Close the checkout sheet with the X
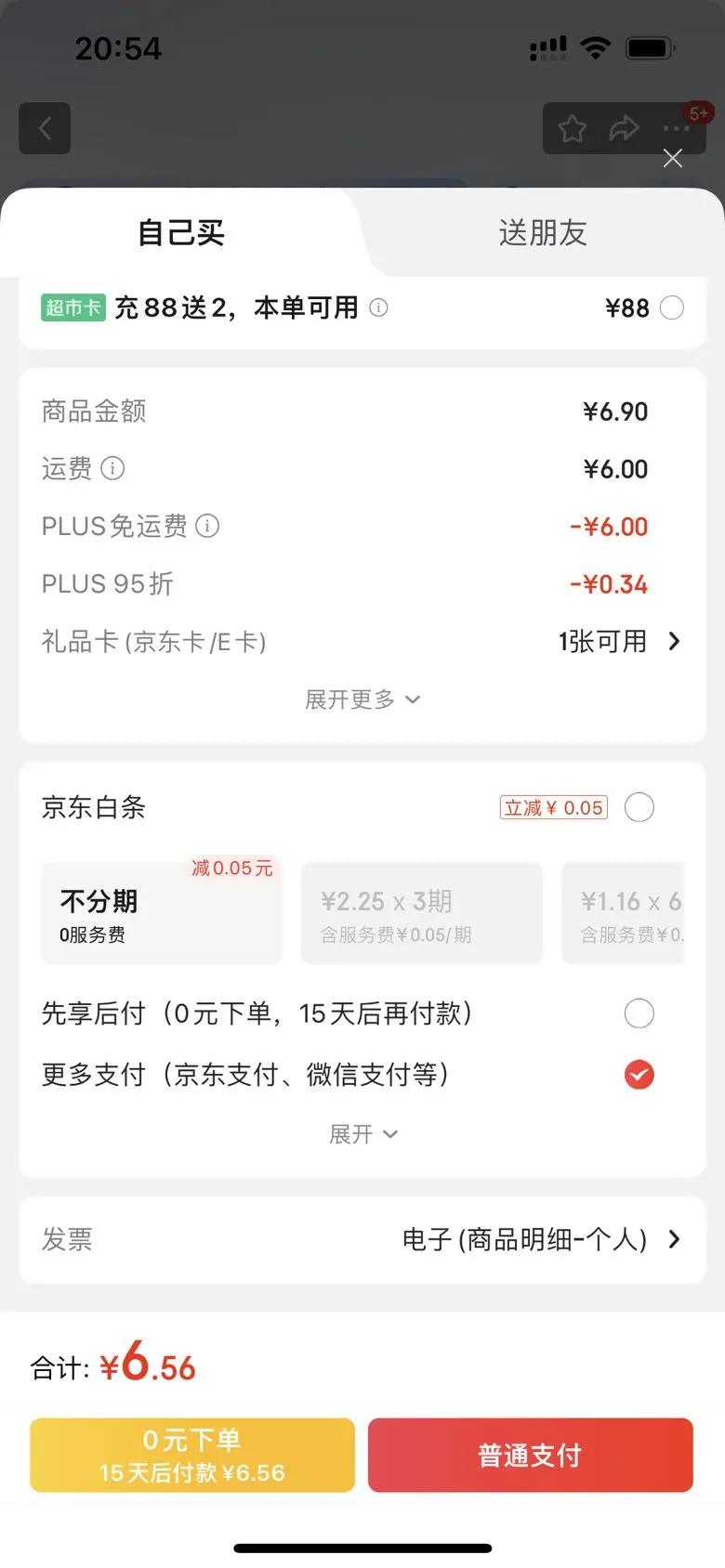The width and height of the screenshot is (725, 1568). (x=673, y=159)
